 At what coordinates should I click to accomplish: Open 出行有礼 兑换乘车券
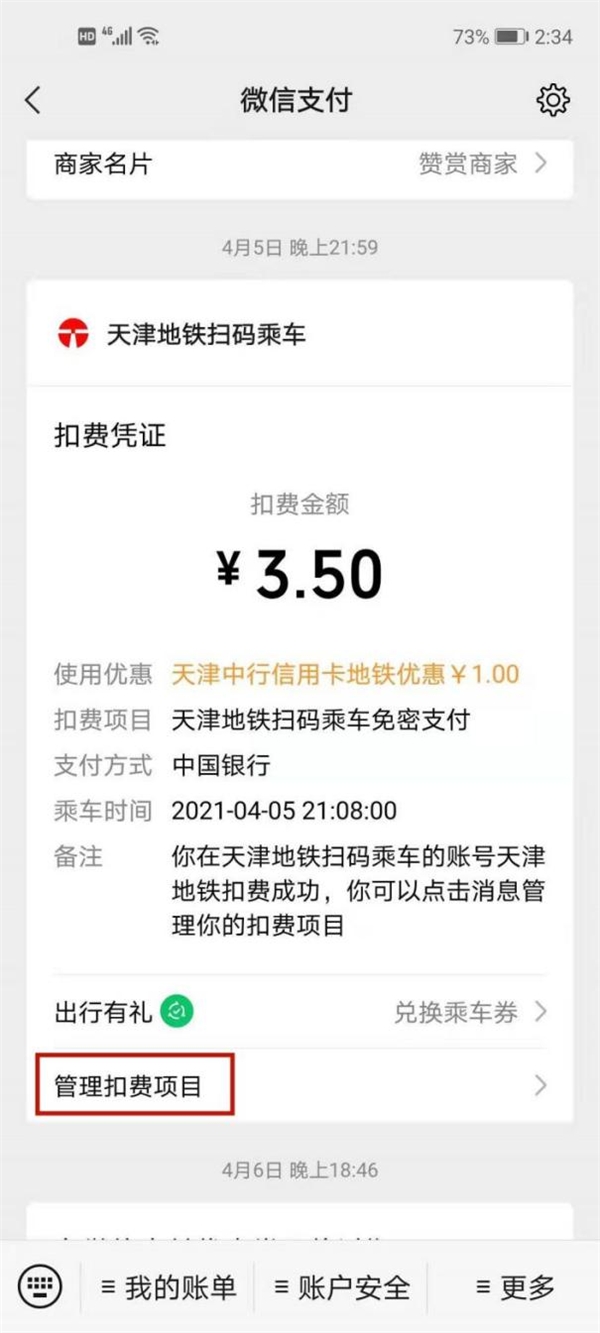click(299, 1012)
